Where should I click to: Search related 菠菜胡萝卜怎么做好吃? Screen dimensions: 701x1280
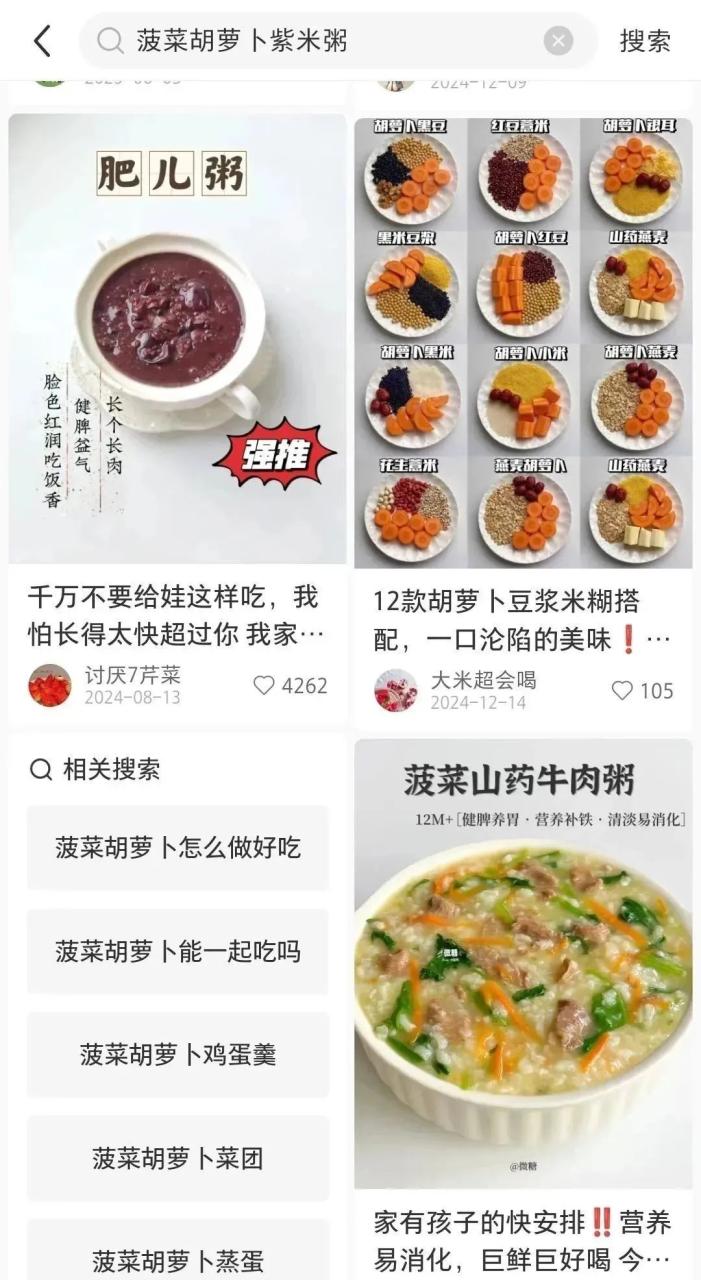pos(178,848)
